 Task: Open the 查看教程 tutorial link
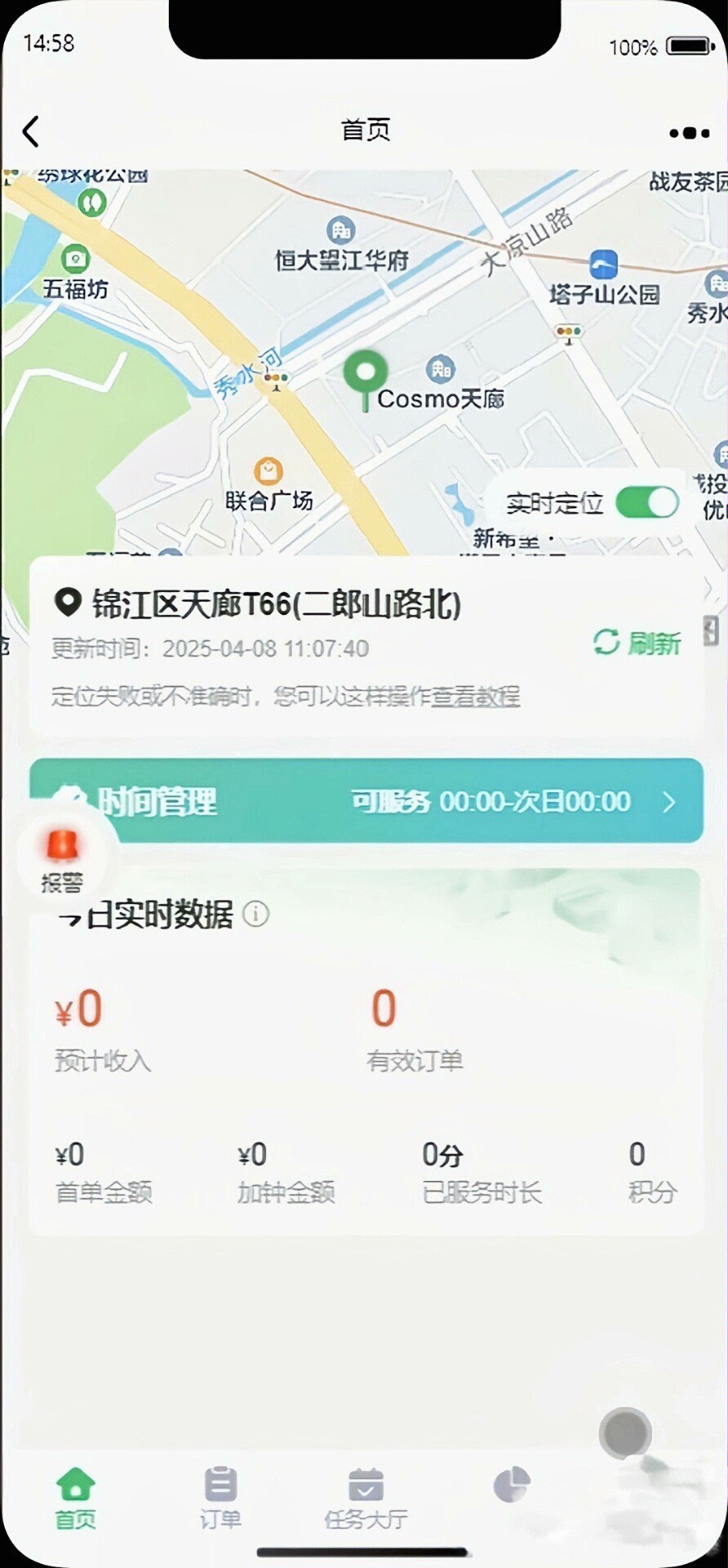[x=475, y=697]
